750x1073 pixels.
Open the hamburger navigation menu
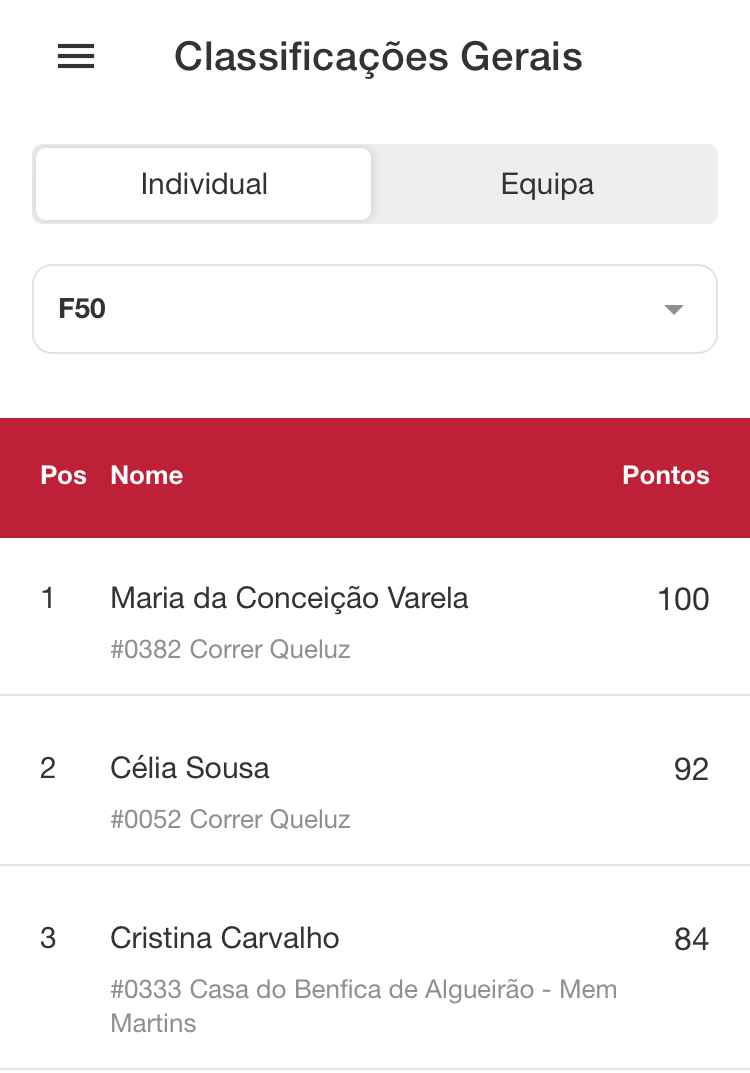[76, 57]
